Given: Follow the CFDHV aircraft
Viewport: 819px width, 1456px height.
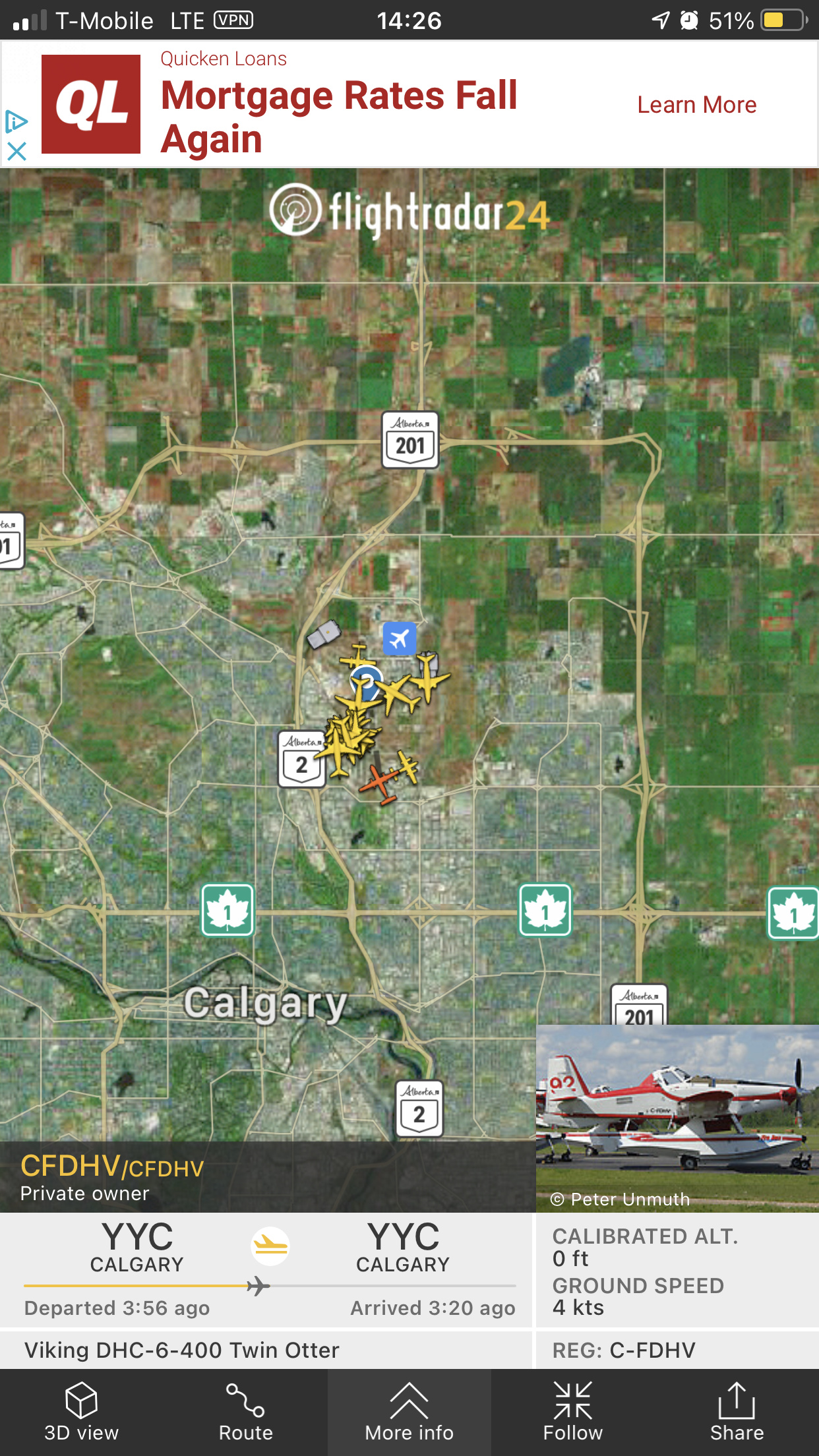Looking at the screenshot, I should 572,1412.
